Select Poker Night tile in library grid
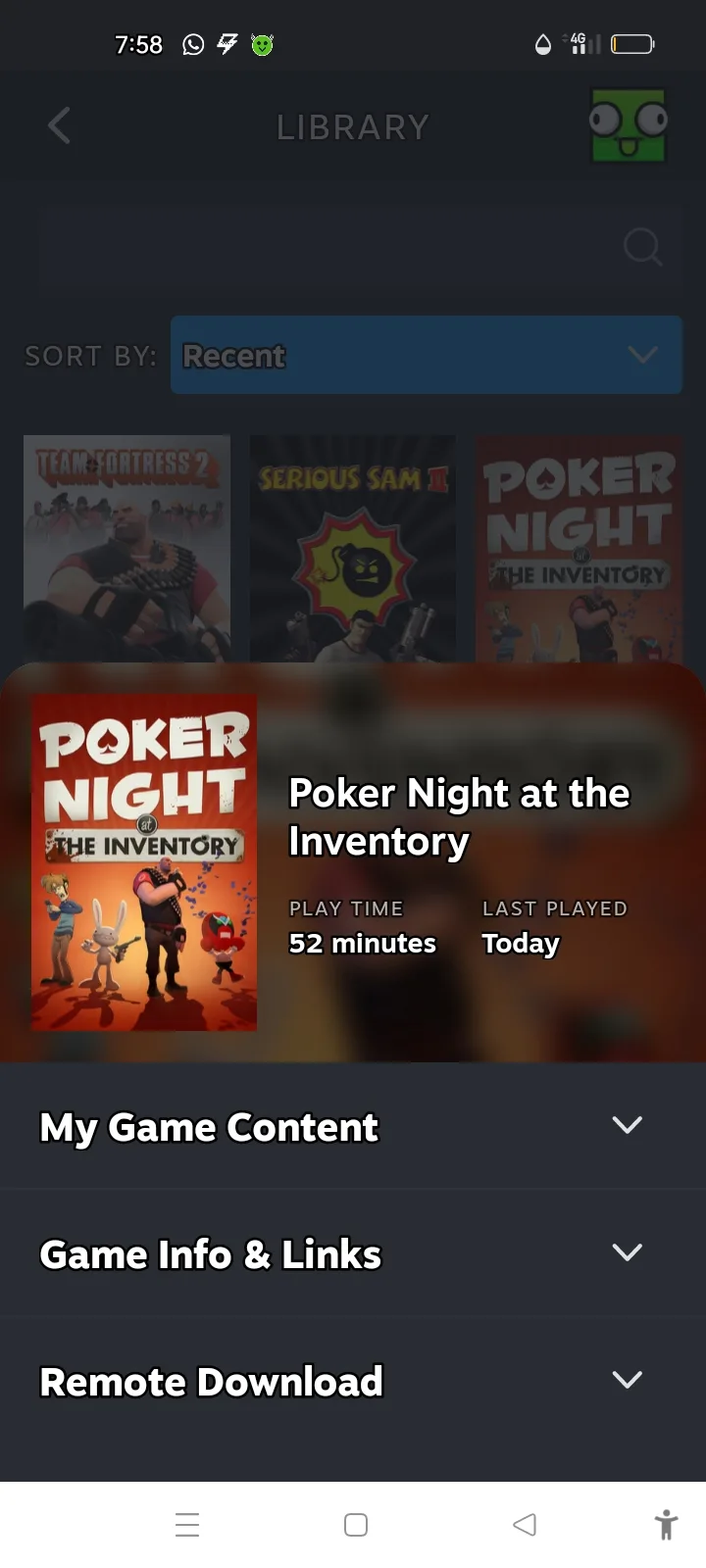 (x=579, y=547)
